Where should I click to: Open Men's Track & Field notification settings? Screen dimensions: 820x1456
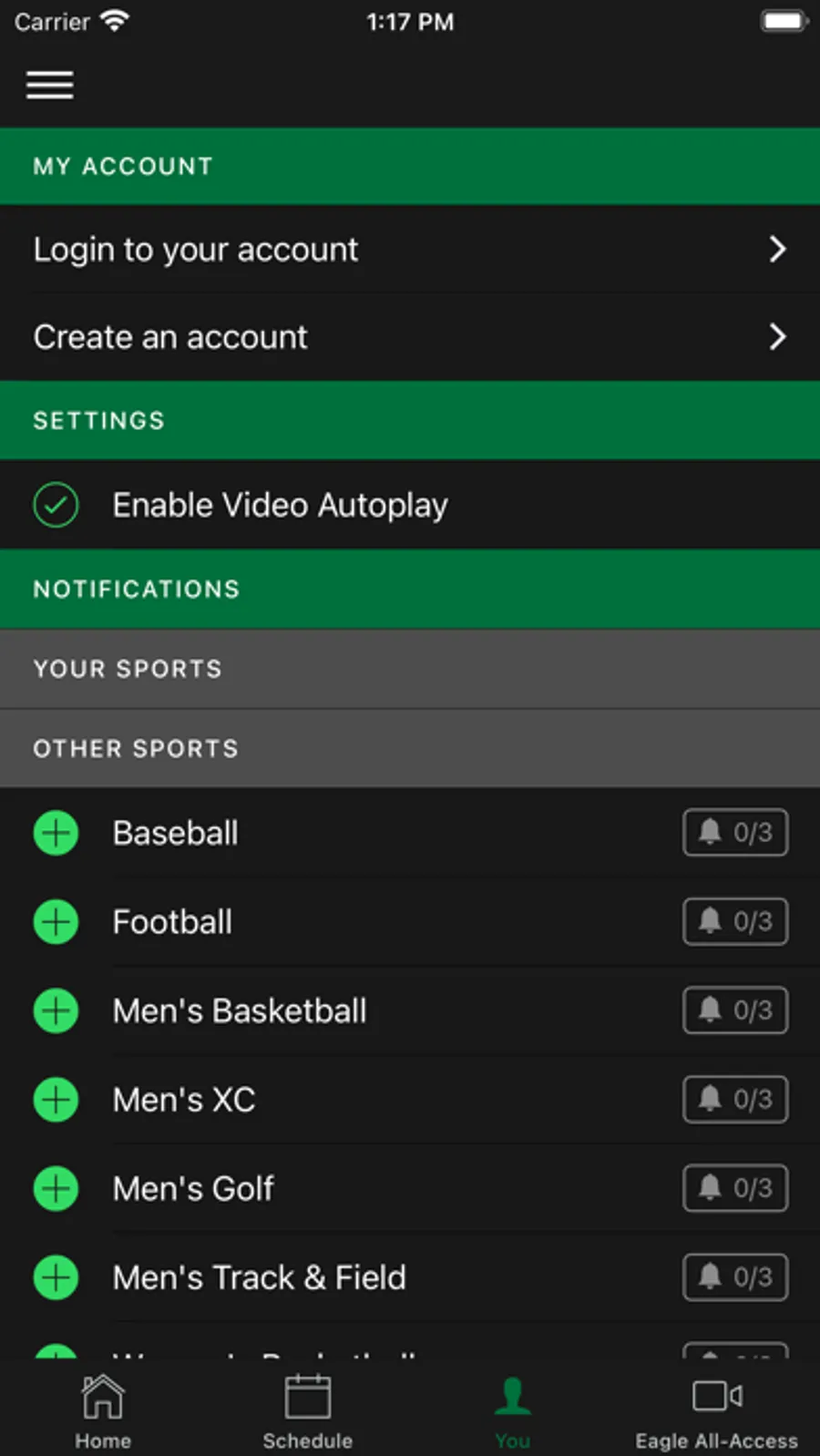735,1277
